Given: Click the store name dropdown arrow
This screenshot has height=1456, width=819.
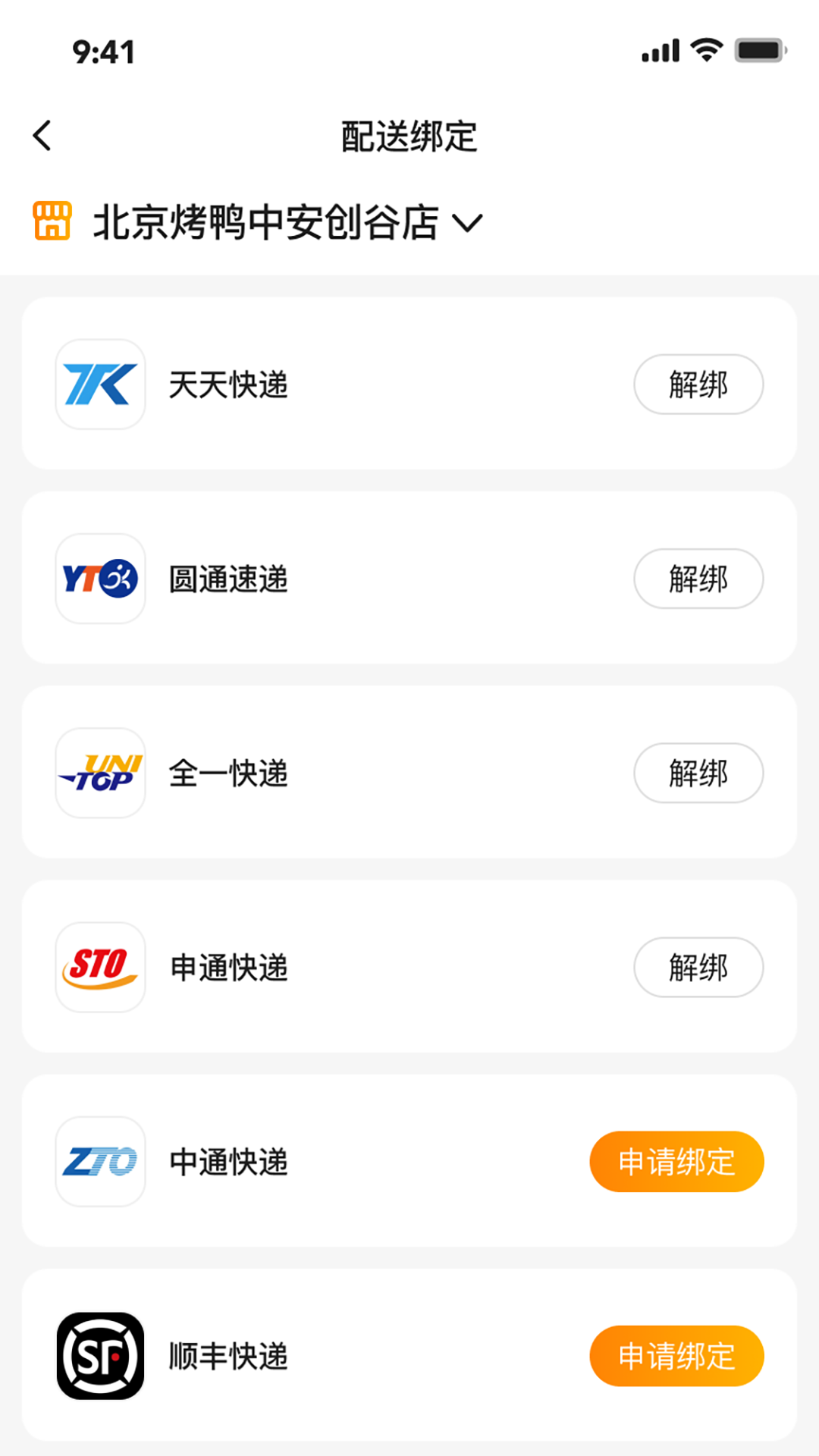Looking at the screenshot, I should [468, 222].
